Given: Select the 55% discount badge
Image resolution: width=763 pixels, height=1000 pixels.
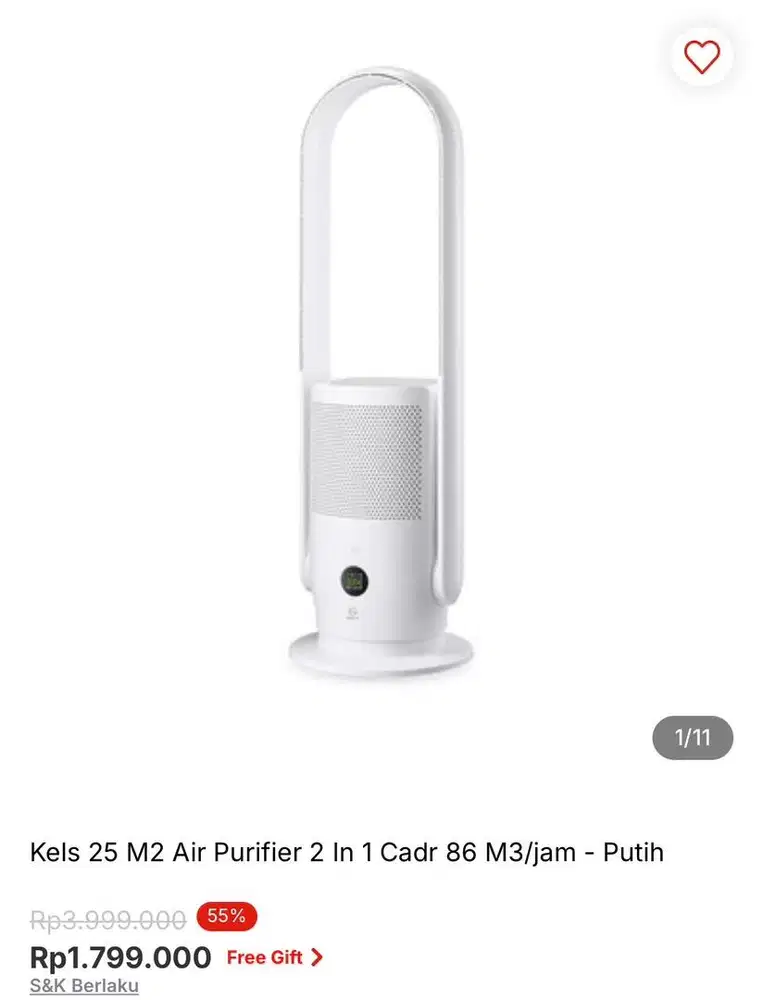Looking at the screenshot, I should (x=227, y=916).
